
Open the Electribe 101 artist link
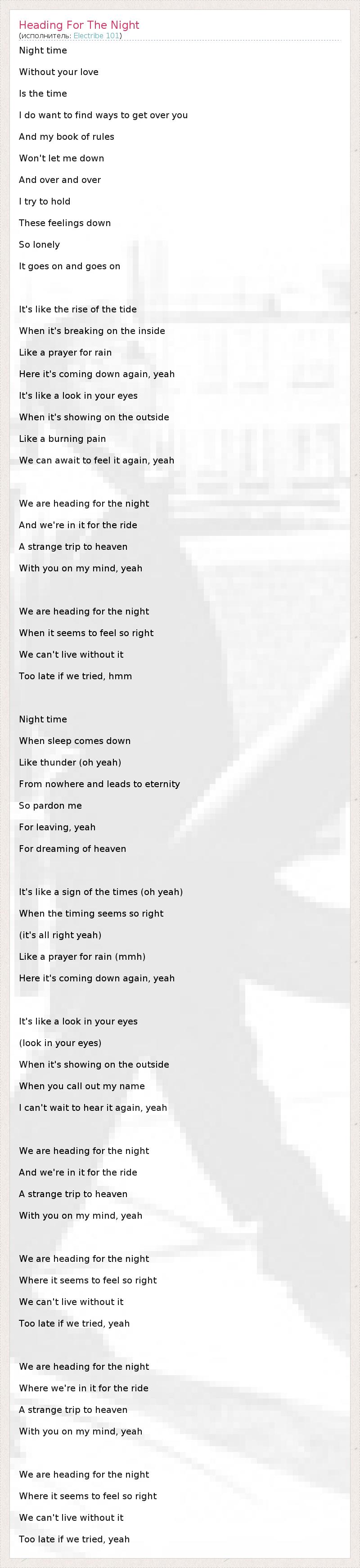click(x=96, y=36)
